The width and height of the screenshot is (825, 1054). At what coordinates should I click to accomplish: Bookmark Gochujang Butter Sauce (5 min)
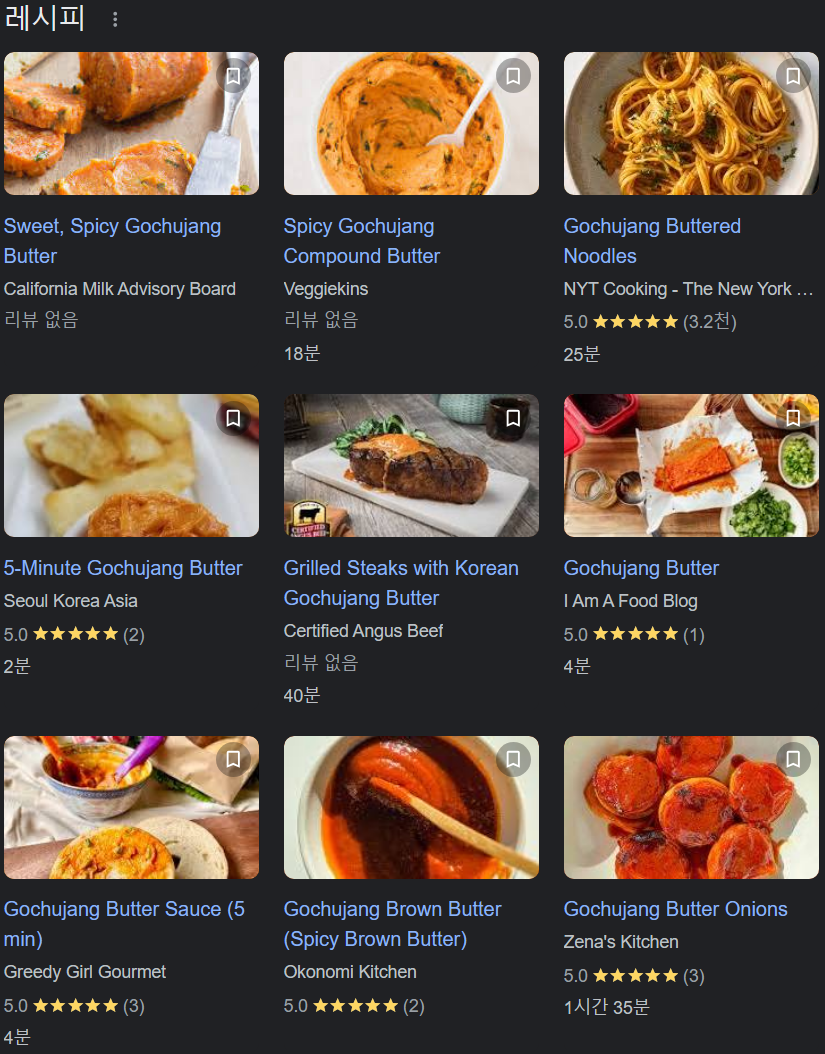pyautogui.click(x=233, y=760)
